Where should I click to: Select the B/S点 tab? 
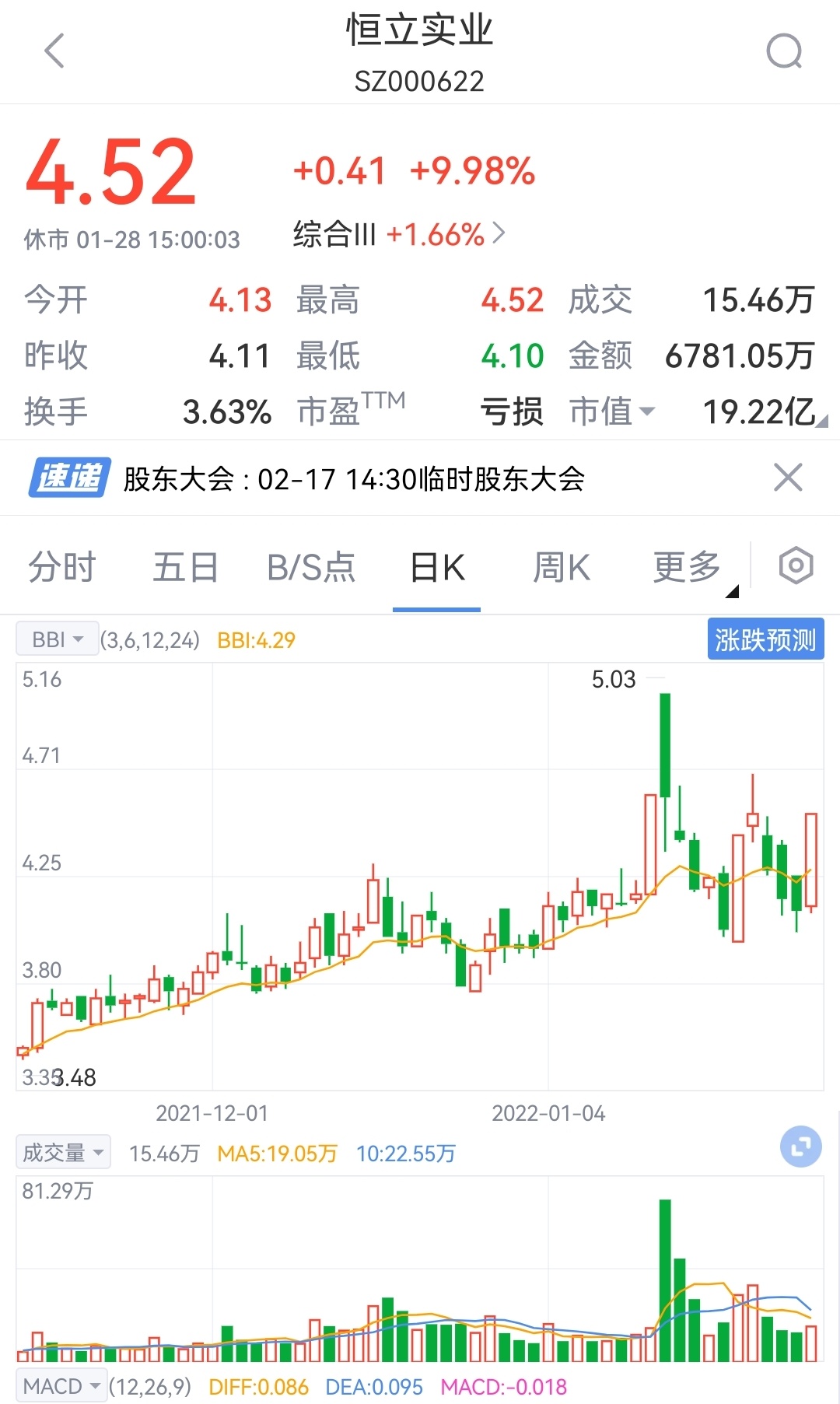(x=311, y=567)
